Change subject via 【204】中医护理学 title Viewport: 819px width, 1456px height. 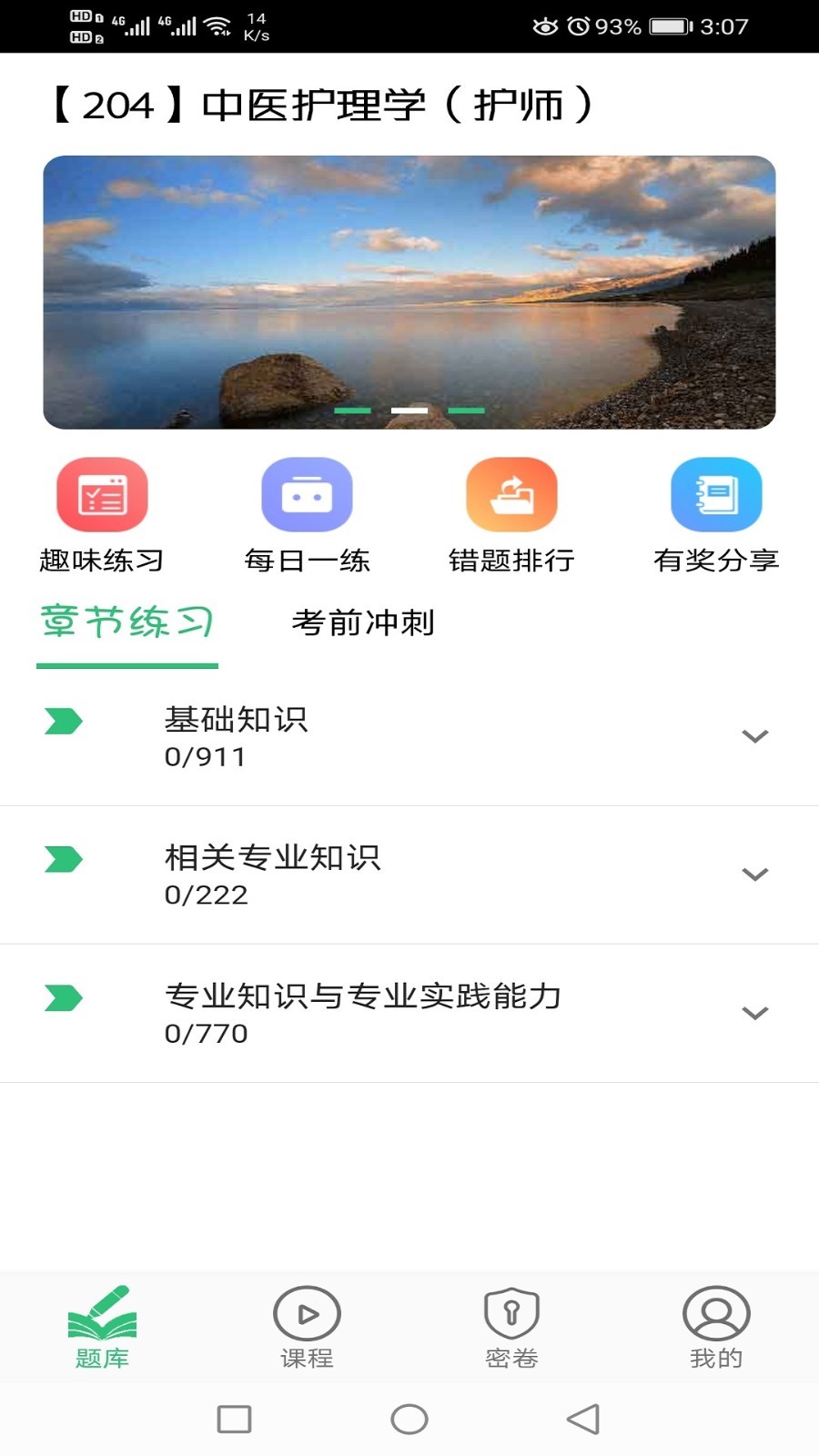[318, 106]
